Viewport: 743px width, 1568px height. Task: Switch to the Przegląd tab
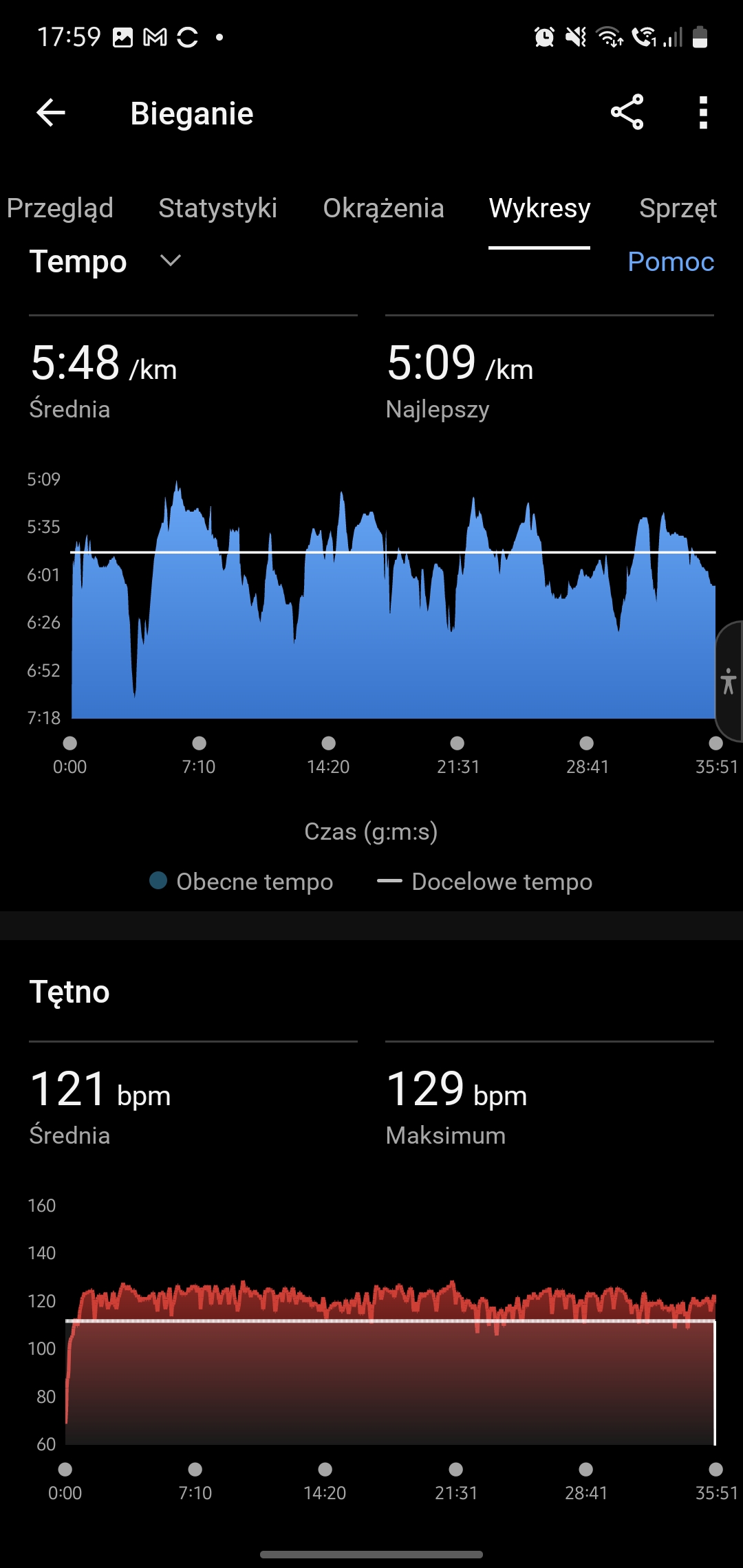(x=60, y=208)
